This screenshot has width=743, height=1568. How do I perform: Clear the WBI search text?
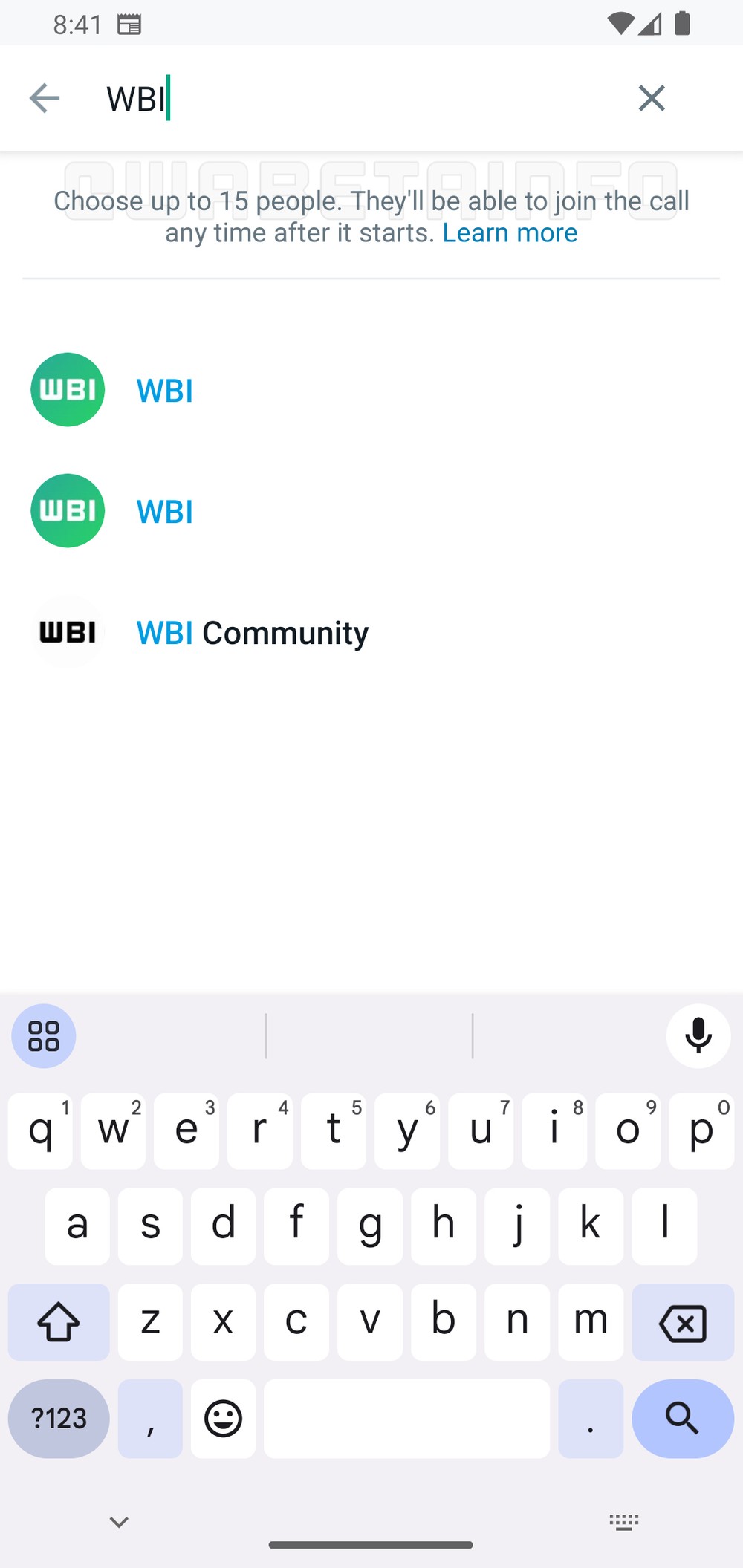(x=651, y=98)
